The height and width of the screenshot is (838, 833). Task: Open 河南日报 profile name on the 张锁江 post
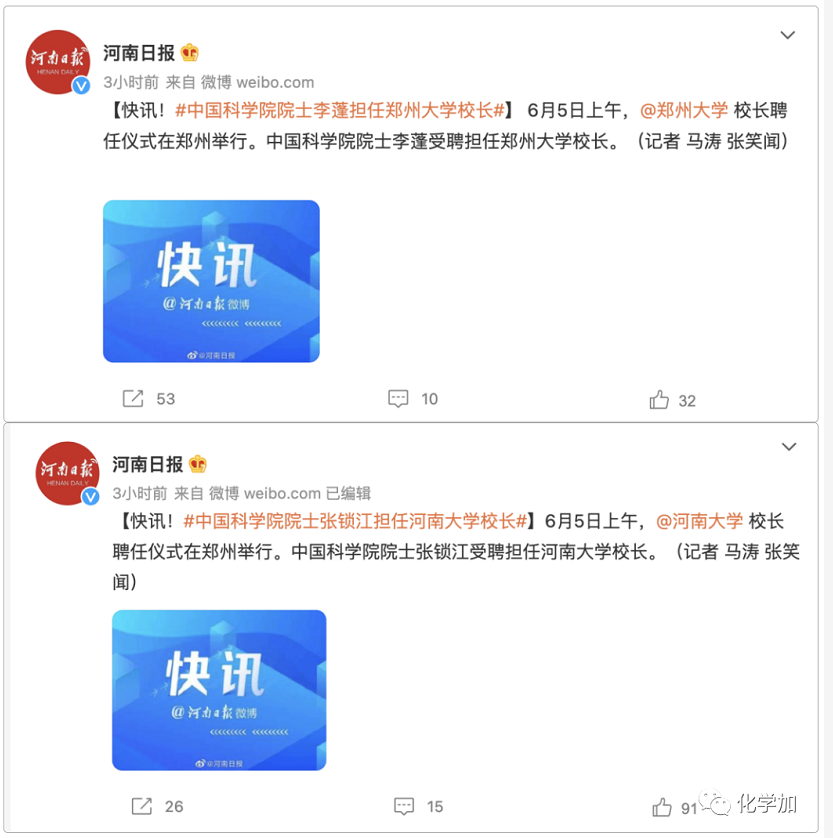[x=148, y=464]
